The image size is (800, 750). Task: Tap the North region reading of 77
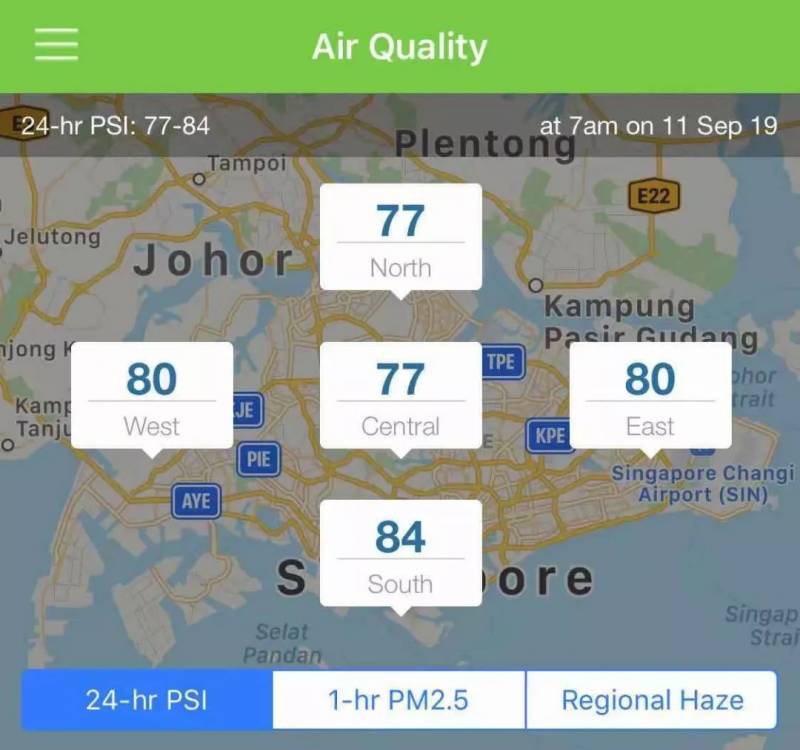tap(400, 237)
